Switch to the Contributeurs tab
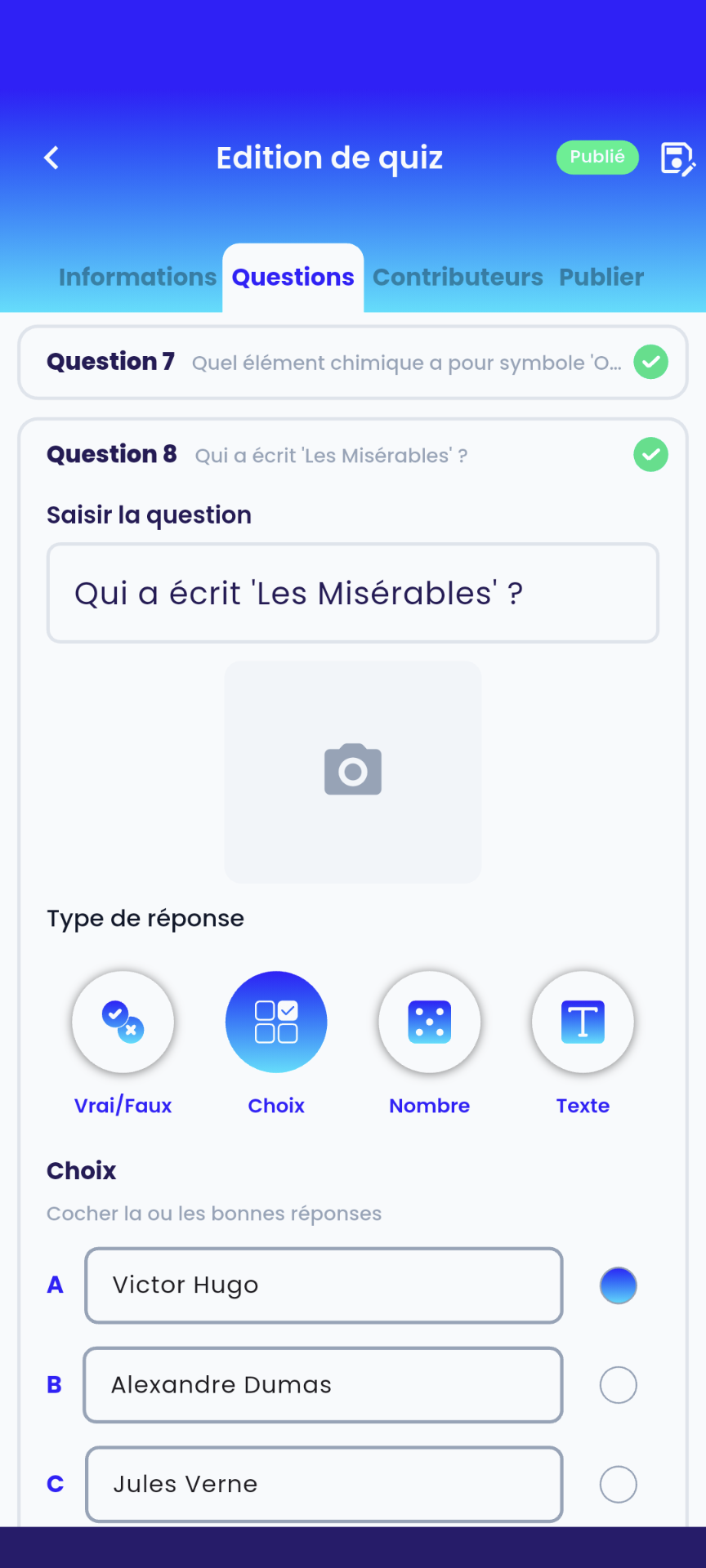 [x=457, y=277]
